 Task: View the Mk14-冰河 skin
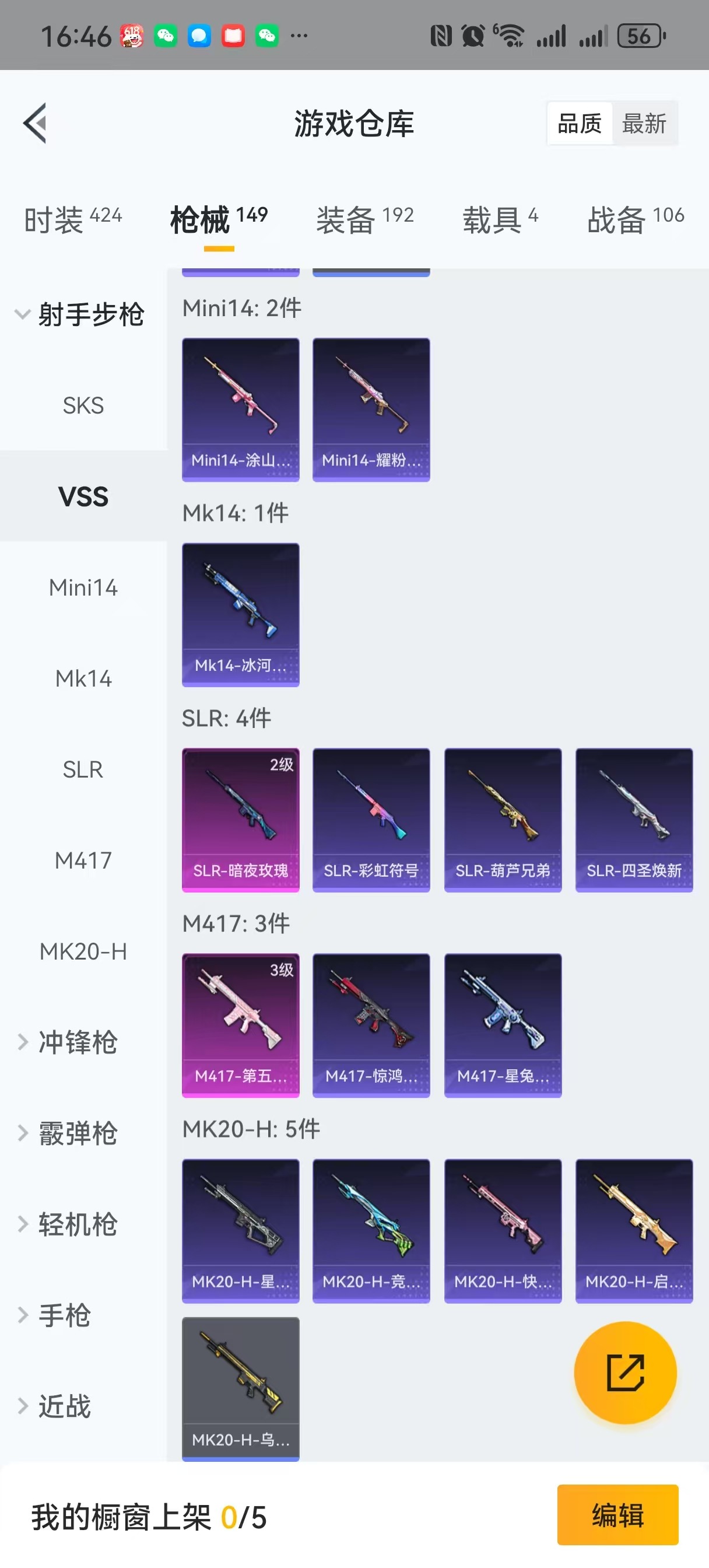240,614
